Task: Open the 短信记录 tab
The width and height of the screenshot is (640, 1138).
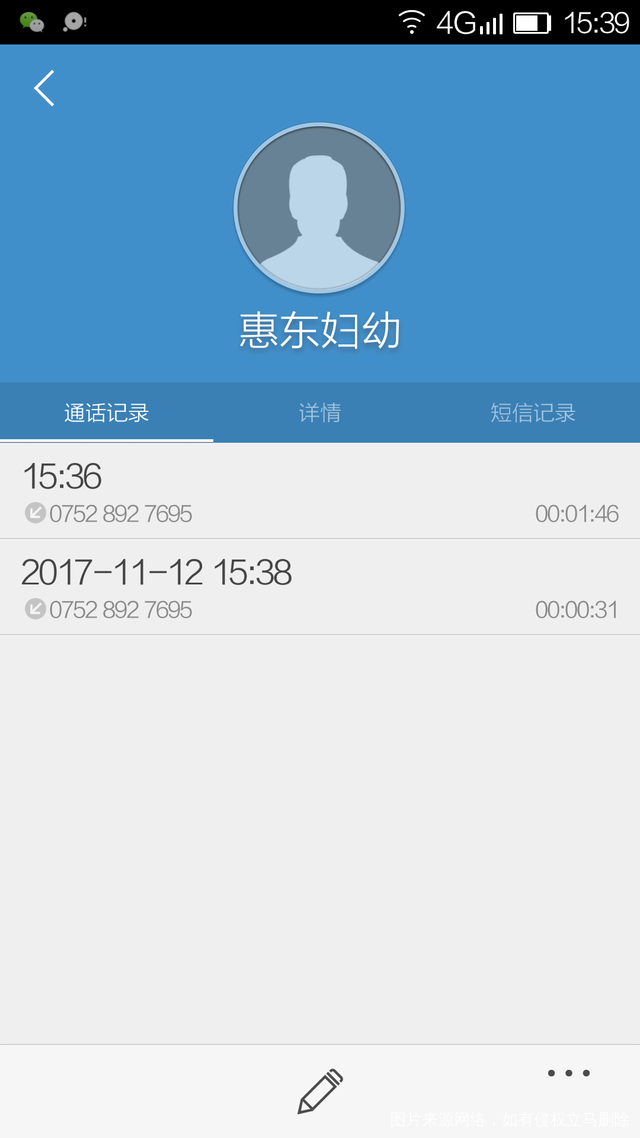Action: pos(533,413)
